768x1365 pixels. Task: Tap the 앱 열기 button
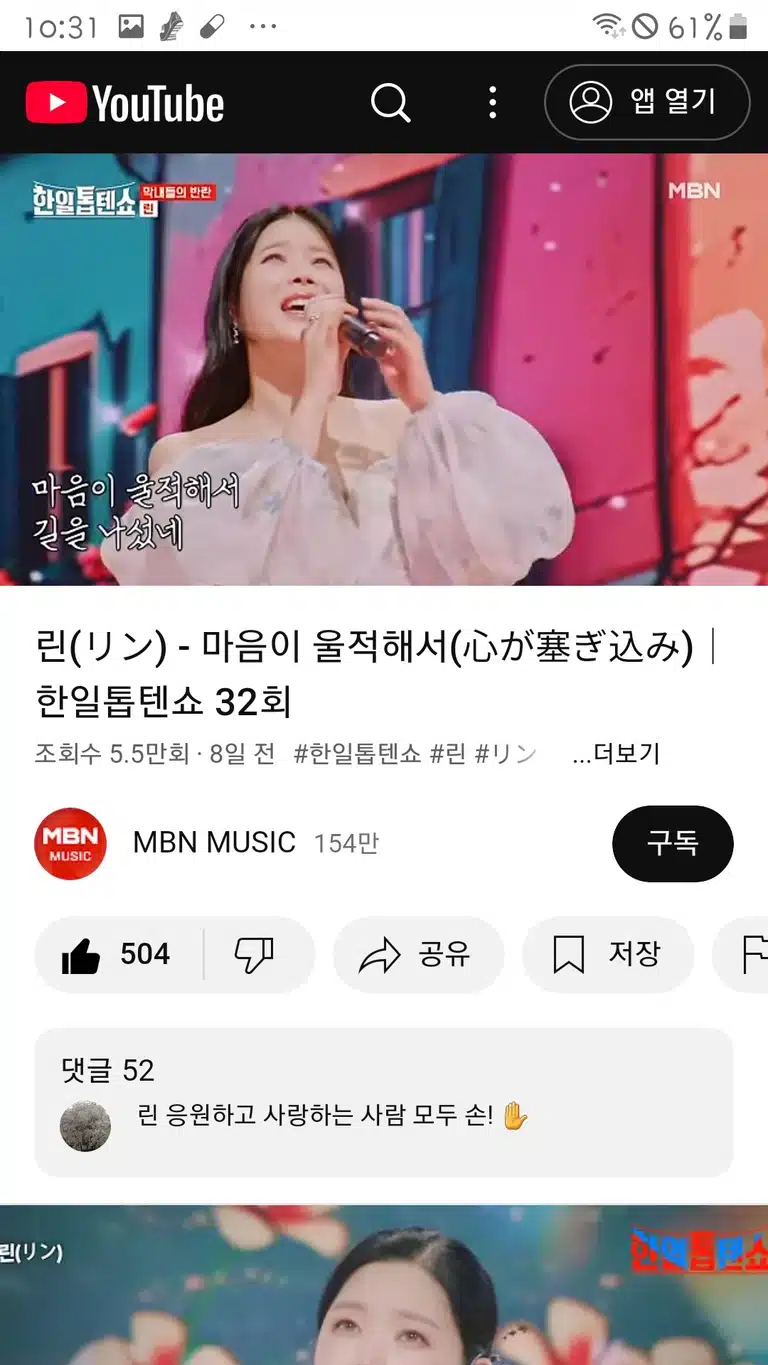pyautogui.click(x=646, y=102)
